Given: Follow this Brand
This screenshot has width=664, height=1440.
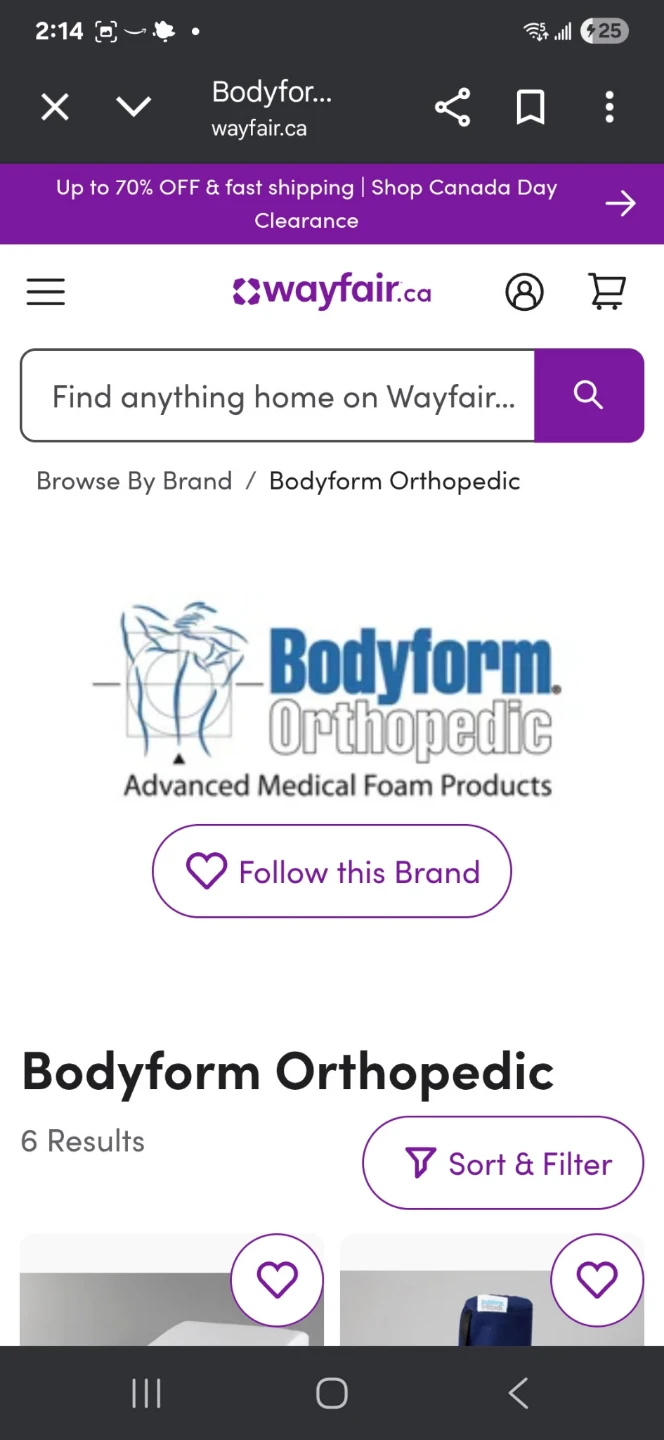Looking at the screenshot, I should pyautogui.click(x=332, y=871).
